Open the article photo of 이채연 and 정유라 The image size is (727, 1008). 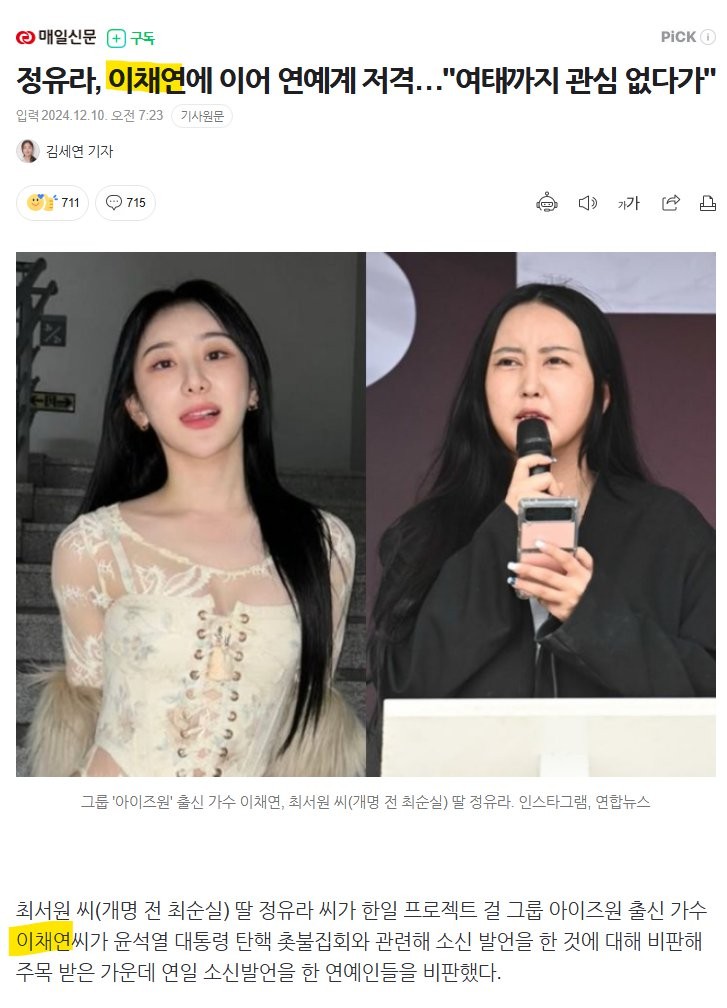click(x=365, y=514)
